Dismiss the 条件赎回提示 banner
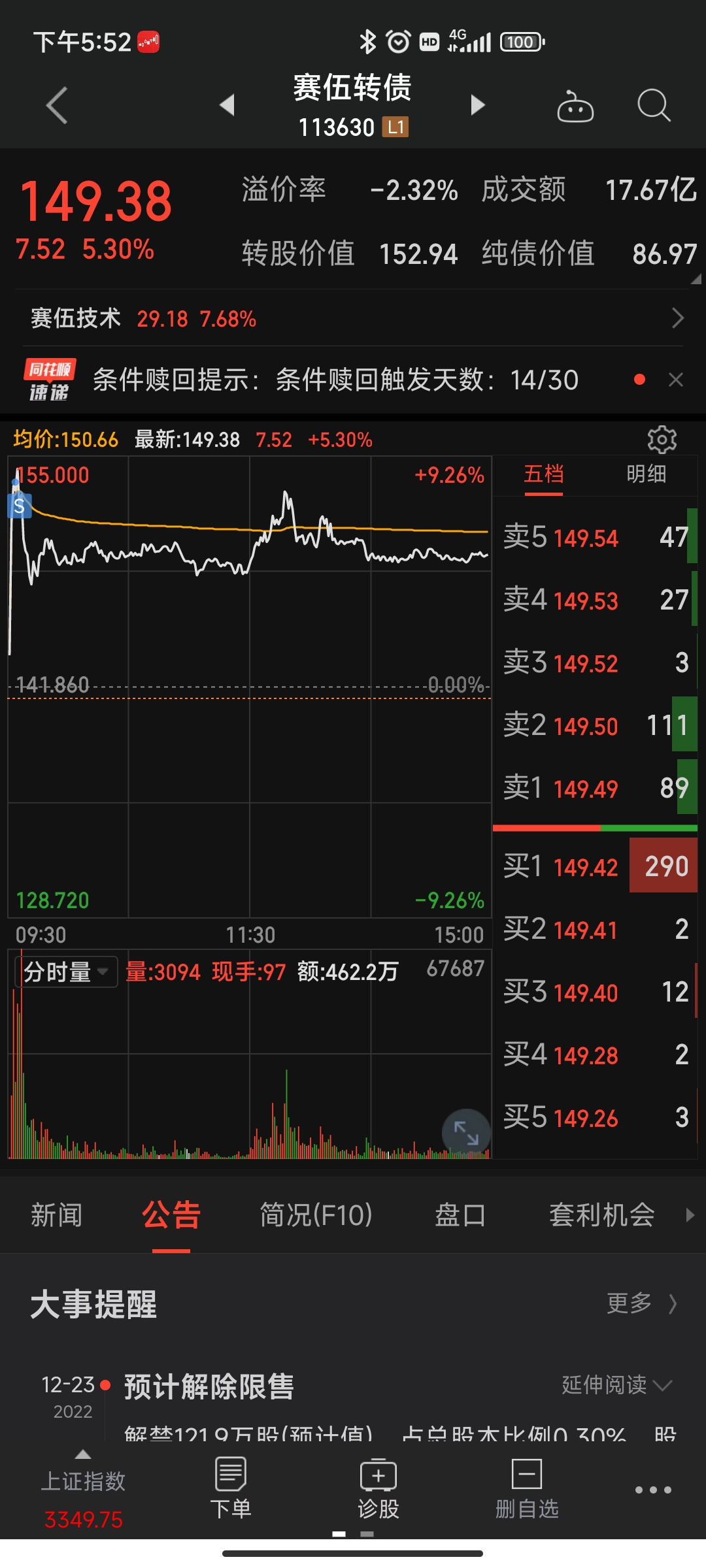This screenshot has width=706, height=1568. pos(676,380)
